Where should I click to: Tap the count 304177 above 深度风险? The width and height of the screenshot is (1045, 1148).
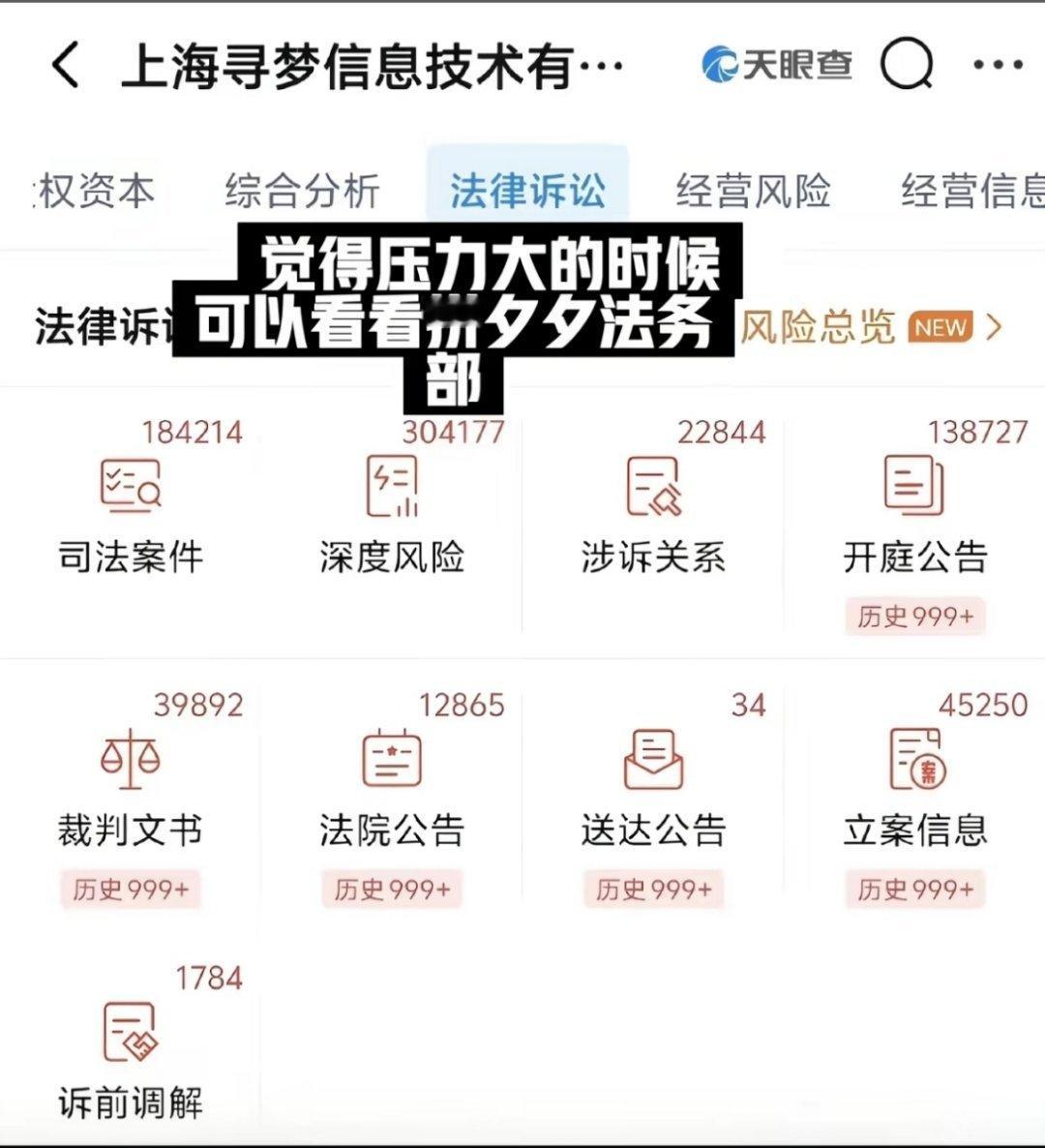452,430
